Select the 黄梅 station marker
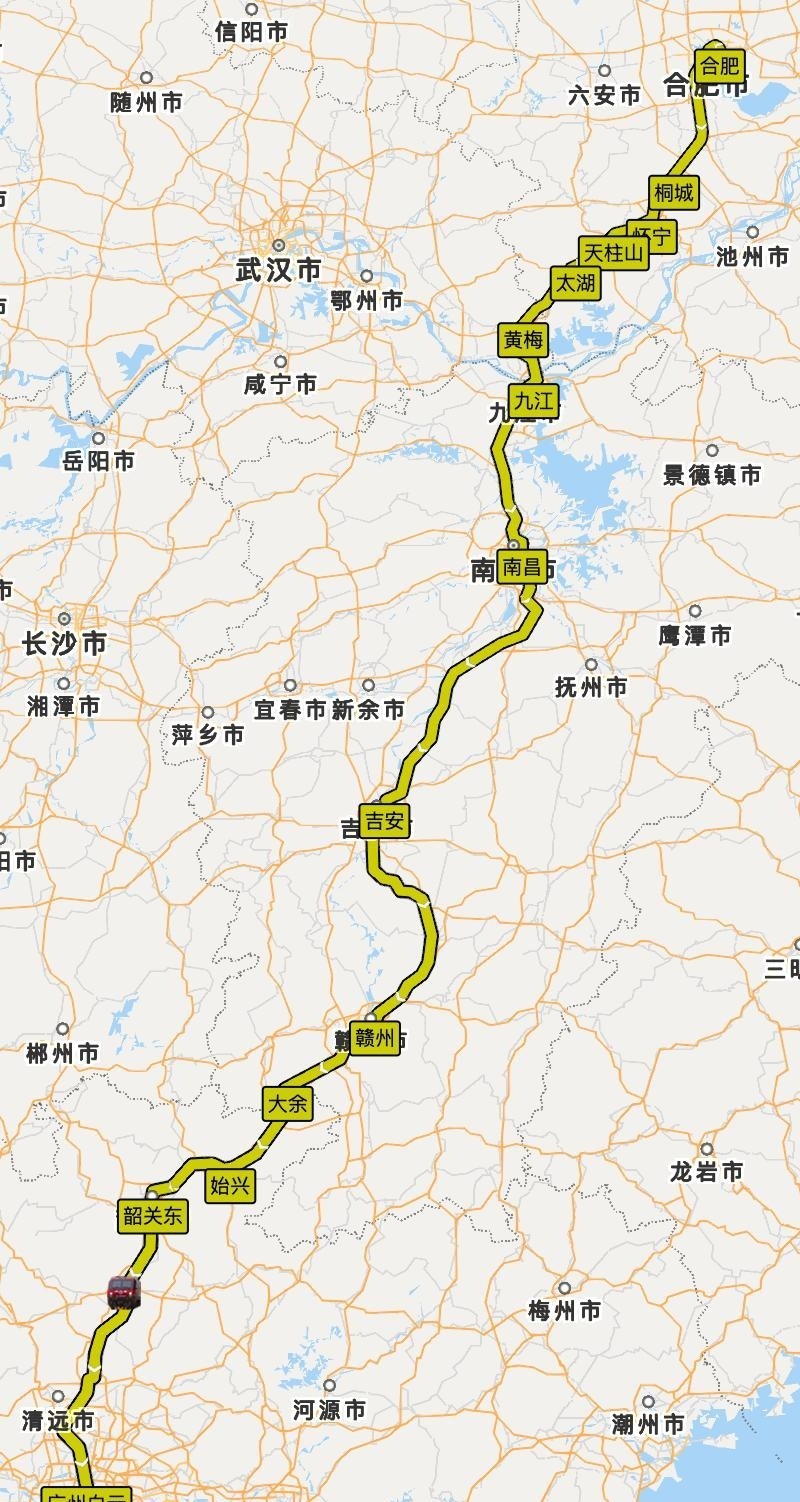 coord(523,340)
